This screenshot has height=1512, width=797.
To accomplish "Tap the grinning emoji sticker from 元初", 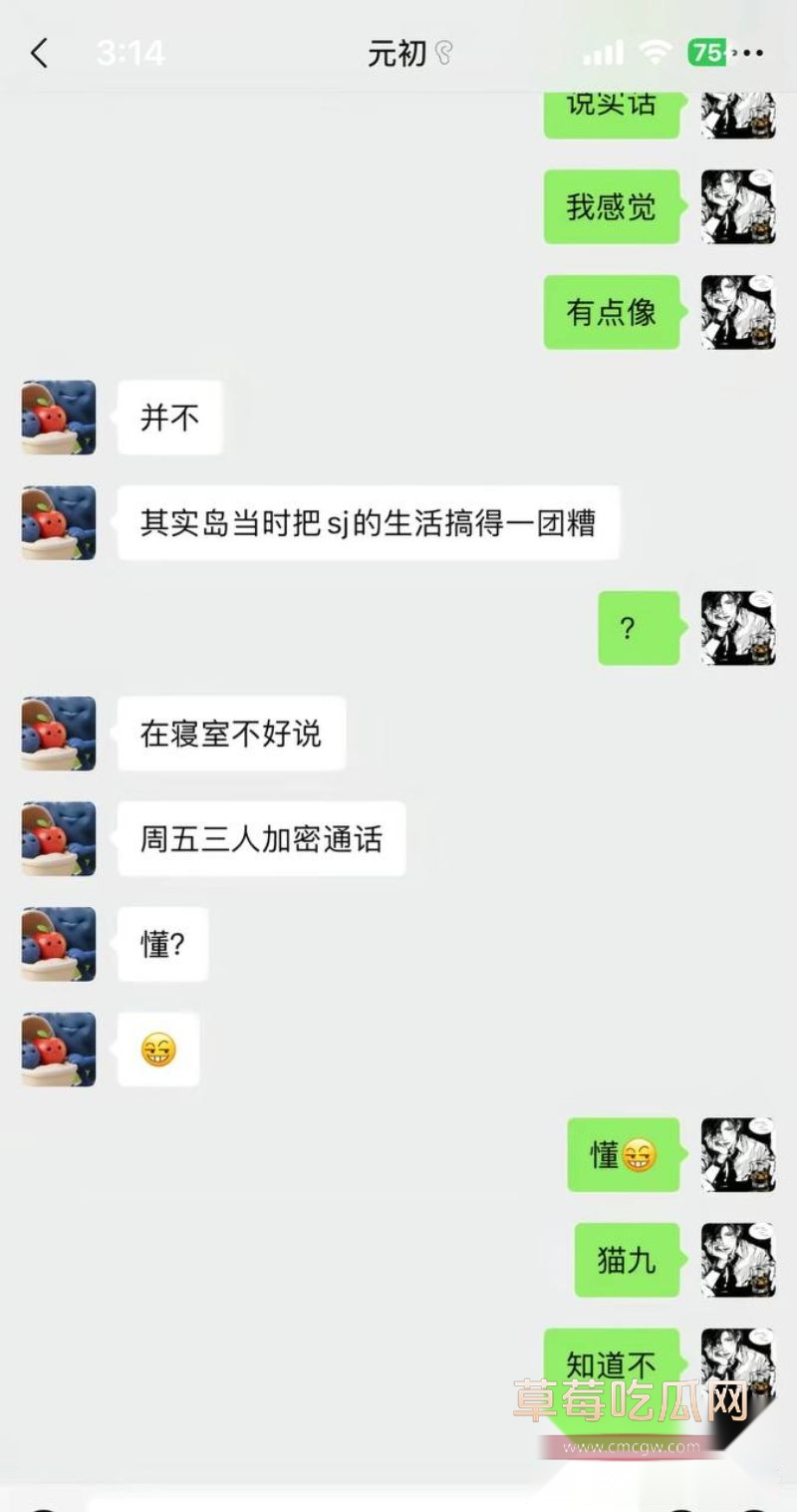I will (157, 1050).
